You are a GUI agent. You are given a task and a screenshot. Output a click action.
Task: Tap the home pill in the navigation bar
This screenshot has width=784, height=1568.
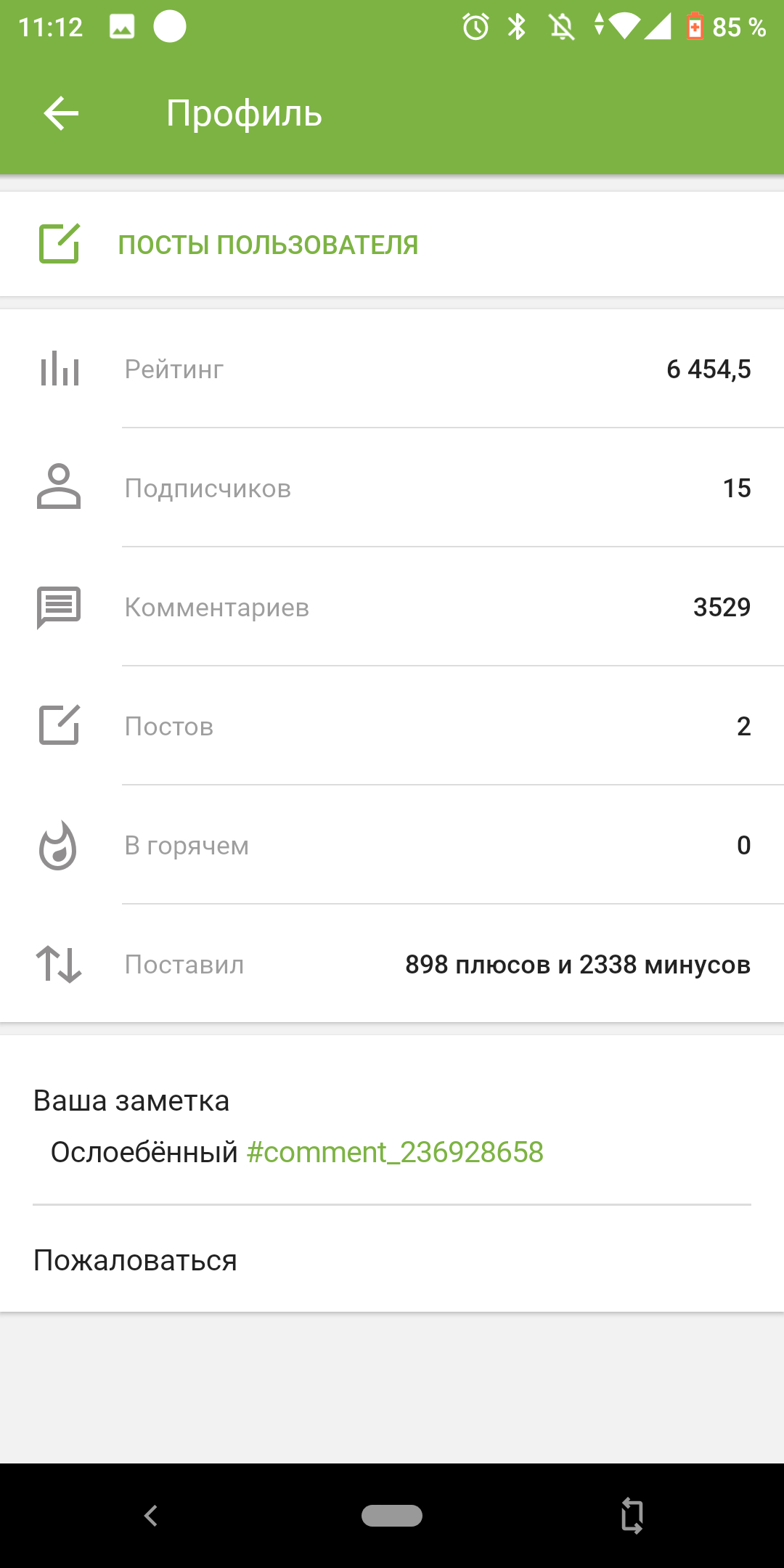(x=392, y=1516)
